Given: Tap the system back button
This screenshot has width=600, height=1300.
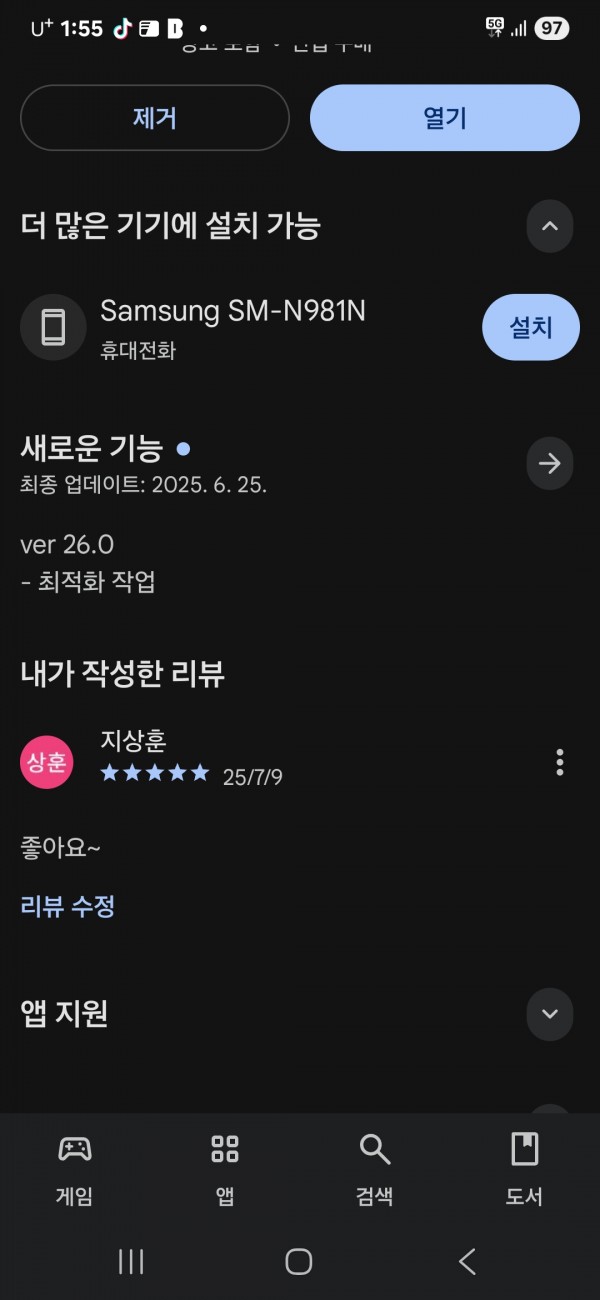Looking at the screenshot, I should tap(467, 1261).
